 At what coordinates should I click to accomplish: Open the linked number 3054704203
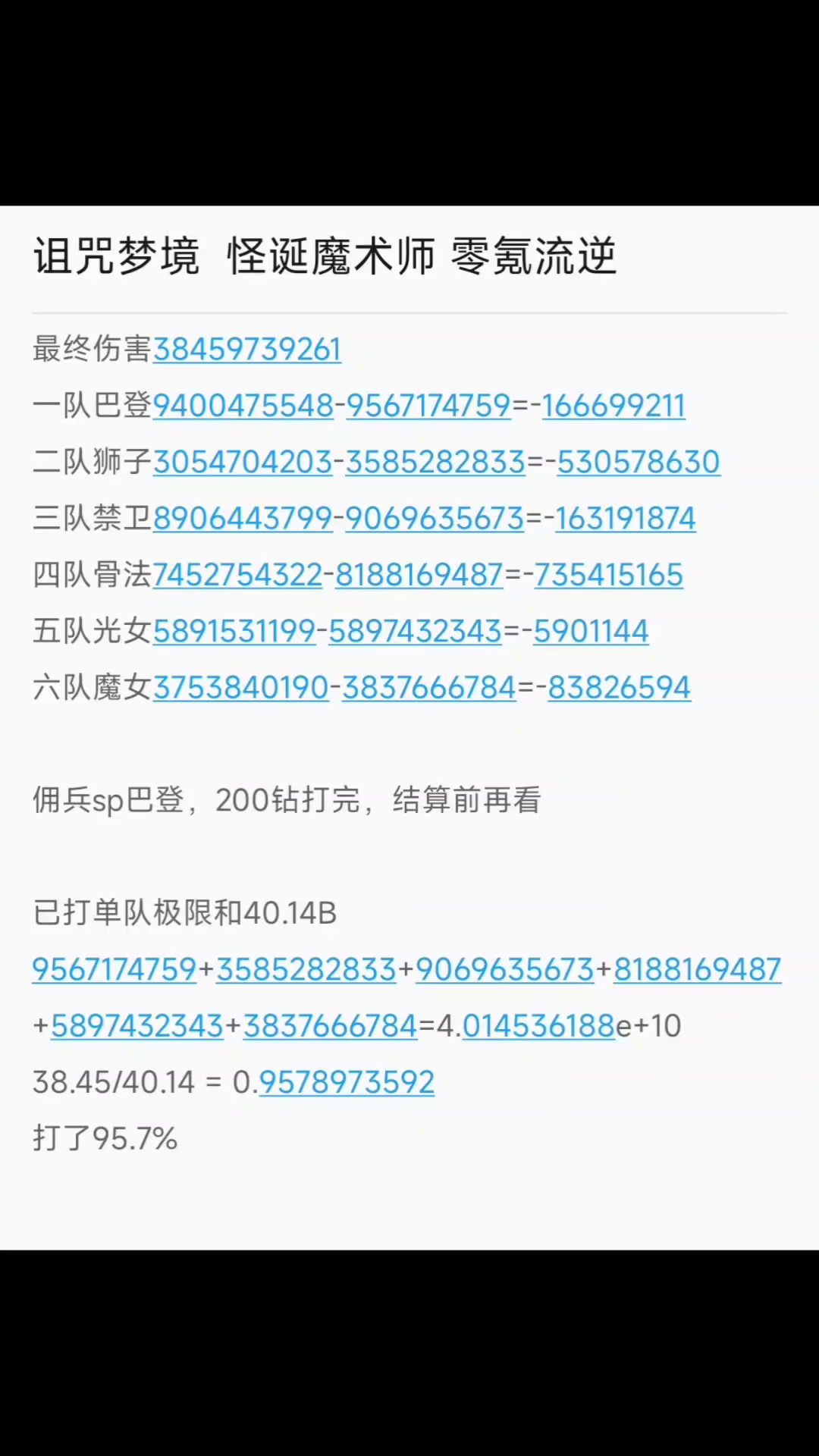(x=243, y=462)
